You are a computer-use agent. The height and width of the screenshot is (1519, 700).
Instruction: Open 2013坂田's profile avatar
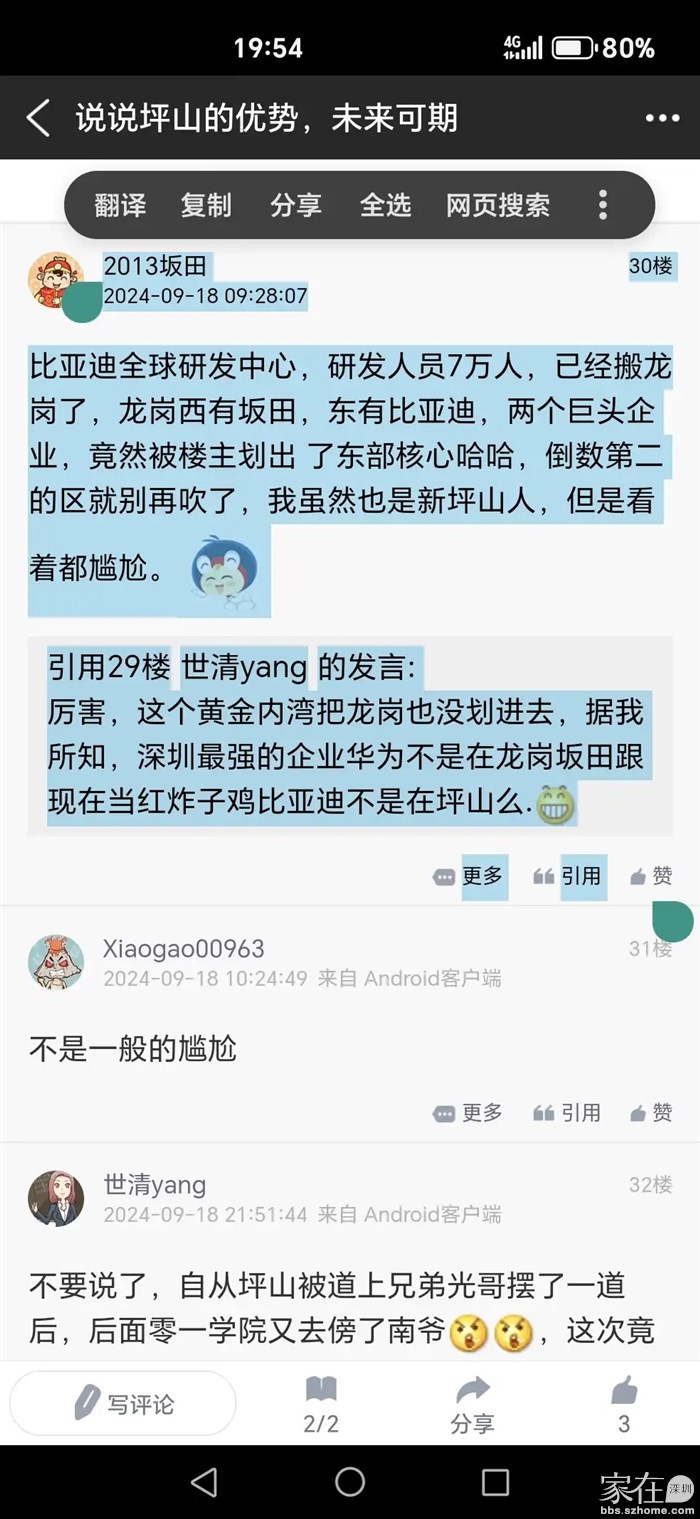point(55,279)
